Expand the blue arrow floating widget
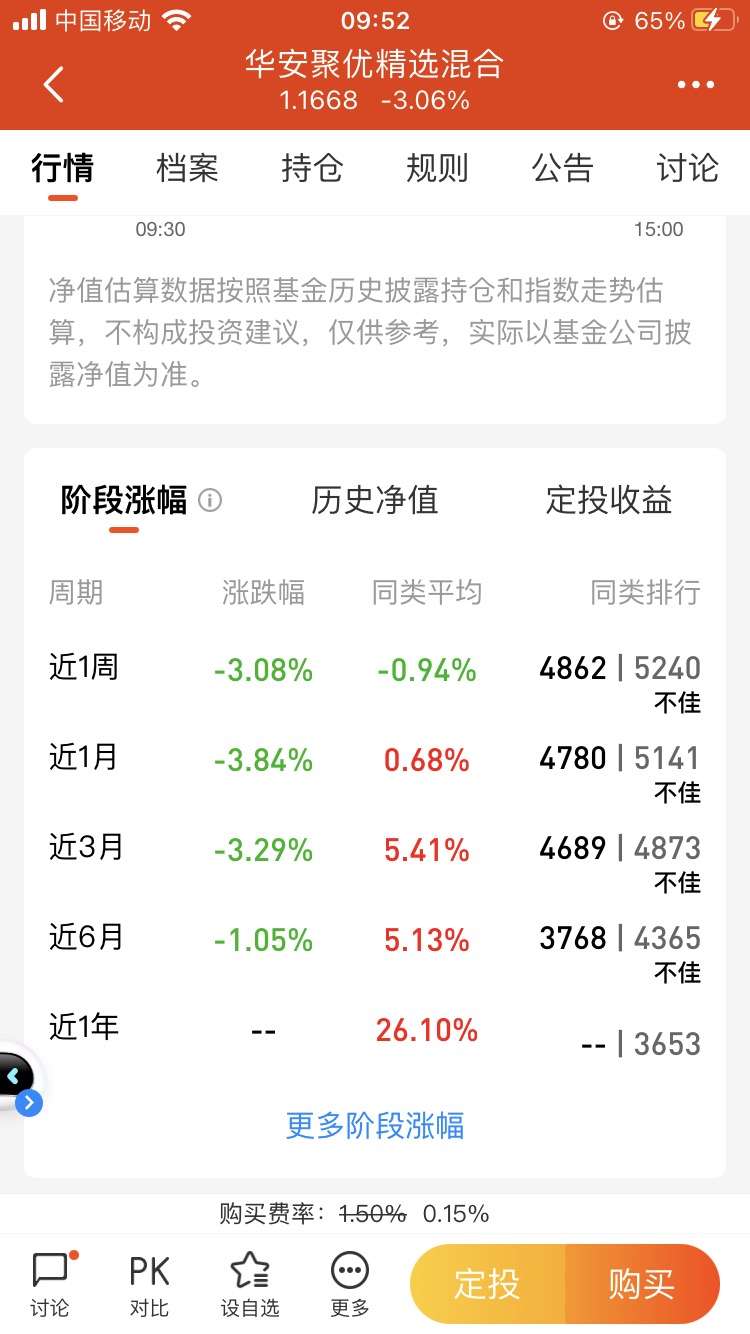Viewport: 750px width, 1334px height. pos(28,1103)
